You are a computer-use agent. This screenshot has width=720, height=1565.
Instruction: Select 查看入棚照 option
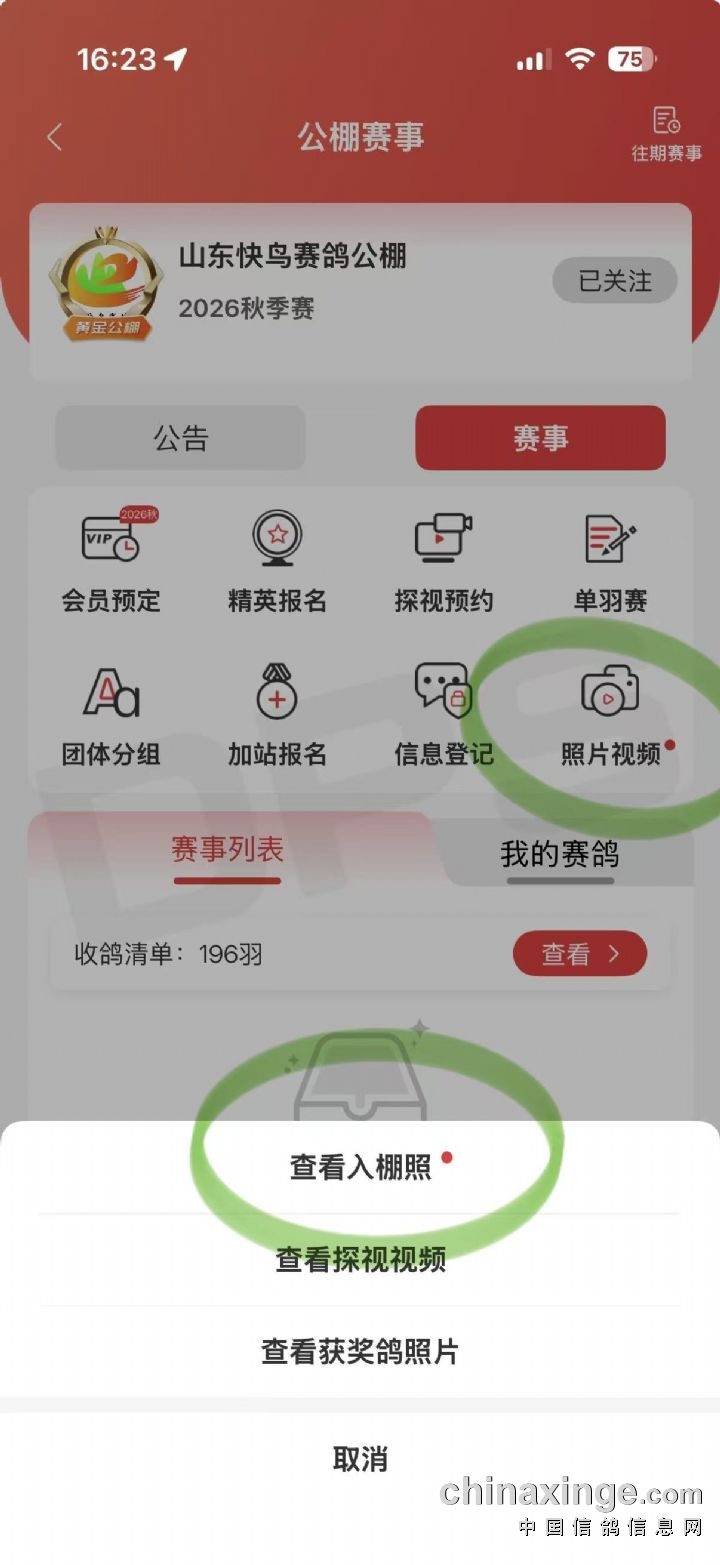[360, 1167]
